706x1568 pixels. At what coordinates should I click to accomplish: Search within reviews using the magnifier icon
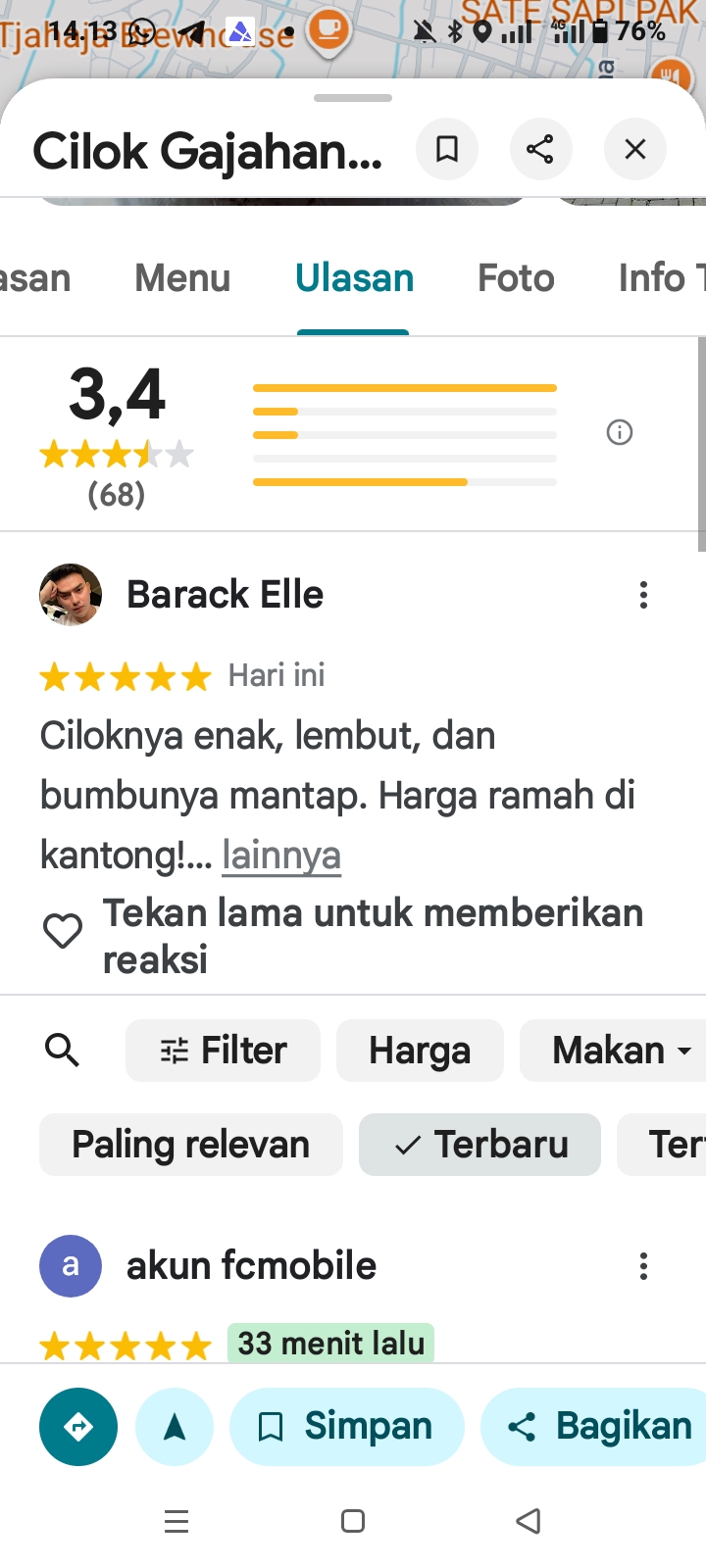(63, 1051)
